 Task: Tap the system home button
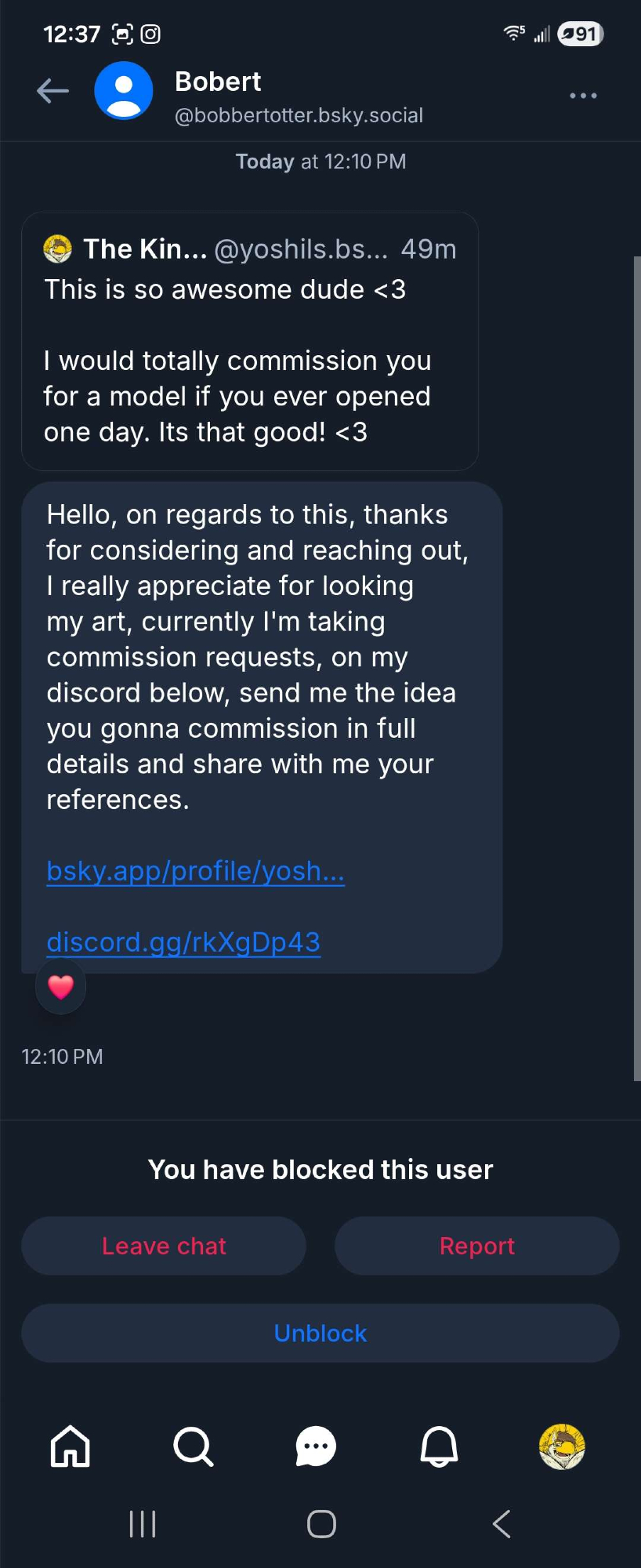(321, 1524)
